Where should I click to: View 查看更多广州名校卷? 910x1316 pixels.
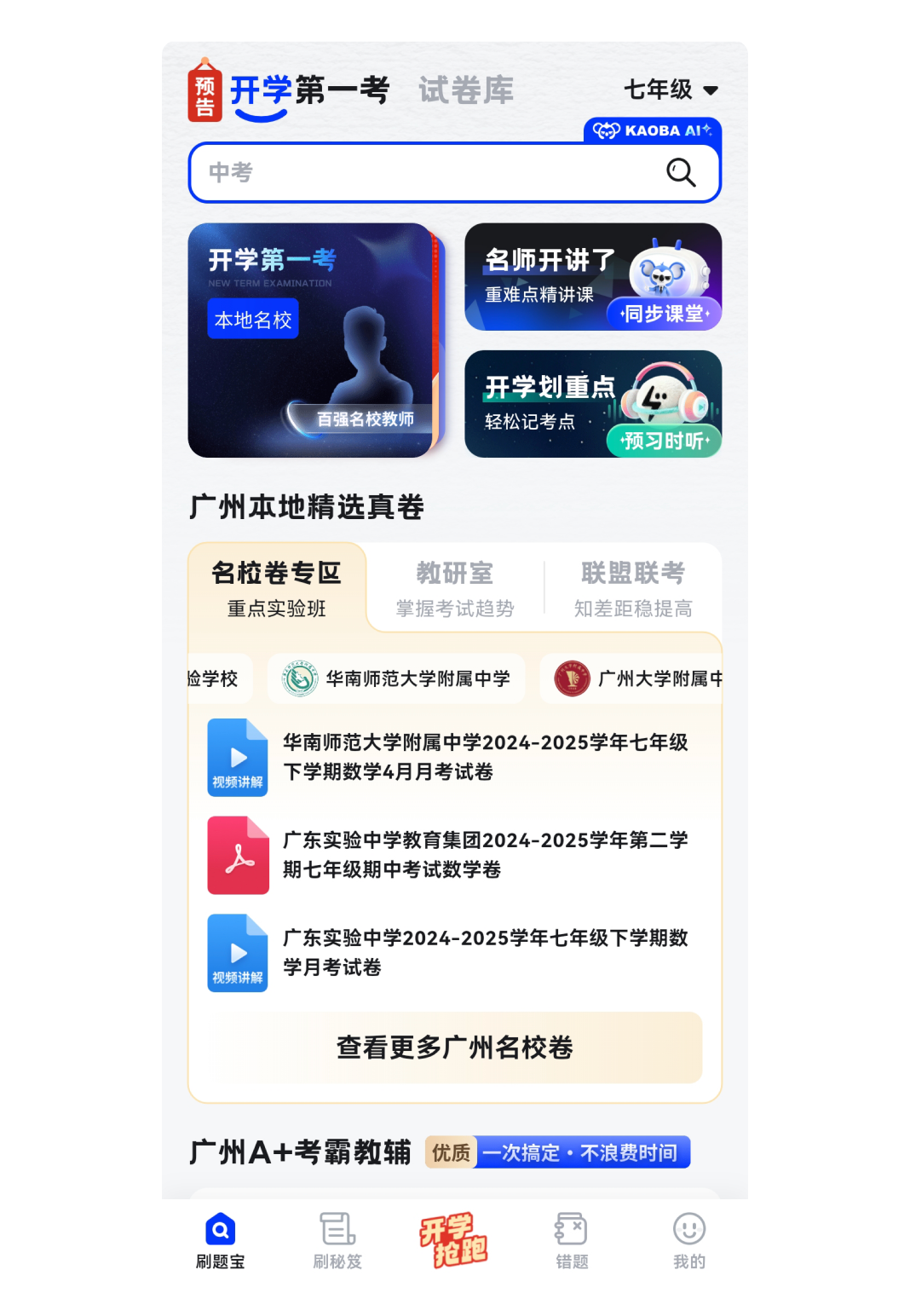[x=454, y=1048]
